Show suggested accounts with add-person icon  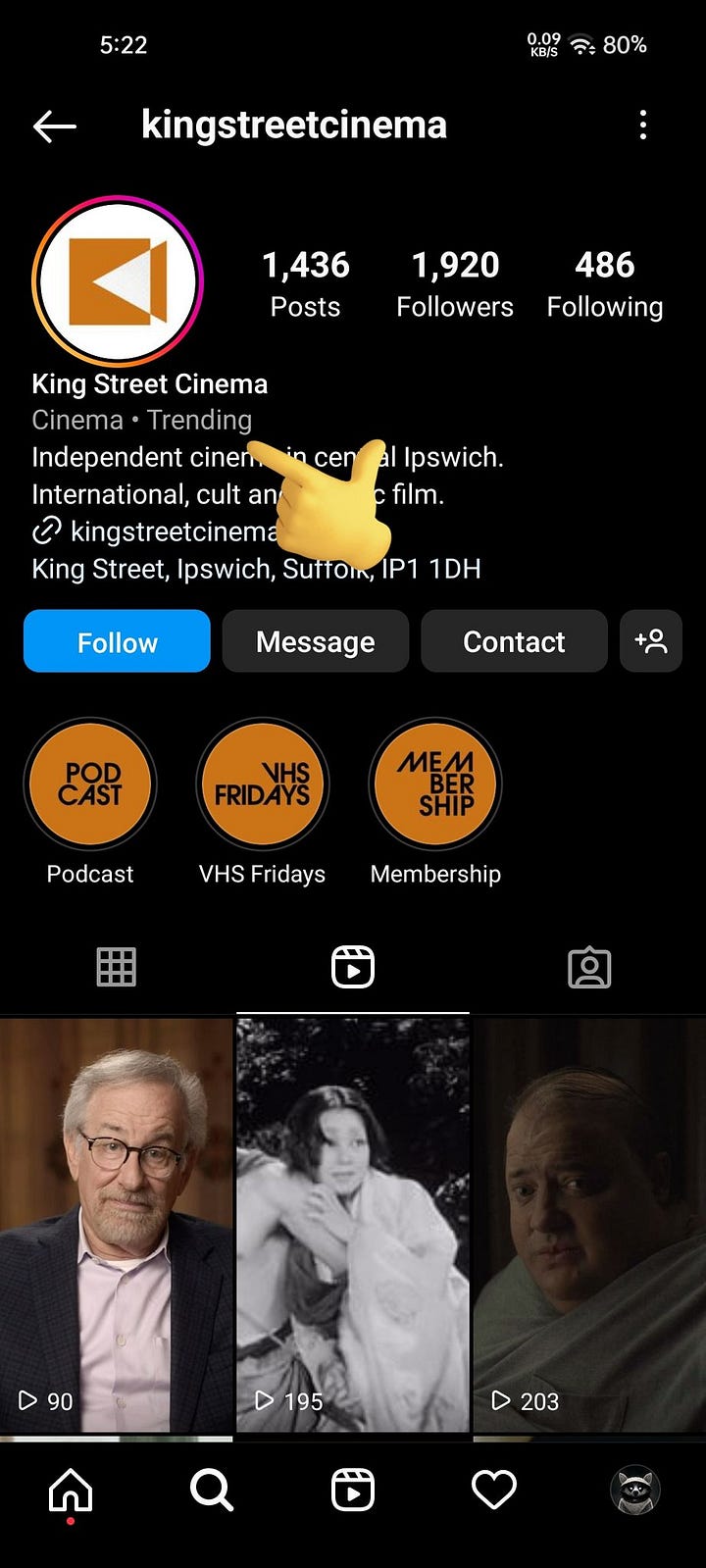(651, 641)
